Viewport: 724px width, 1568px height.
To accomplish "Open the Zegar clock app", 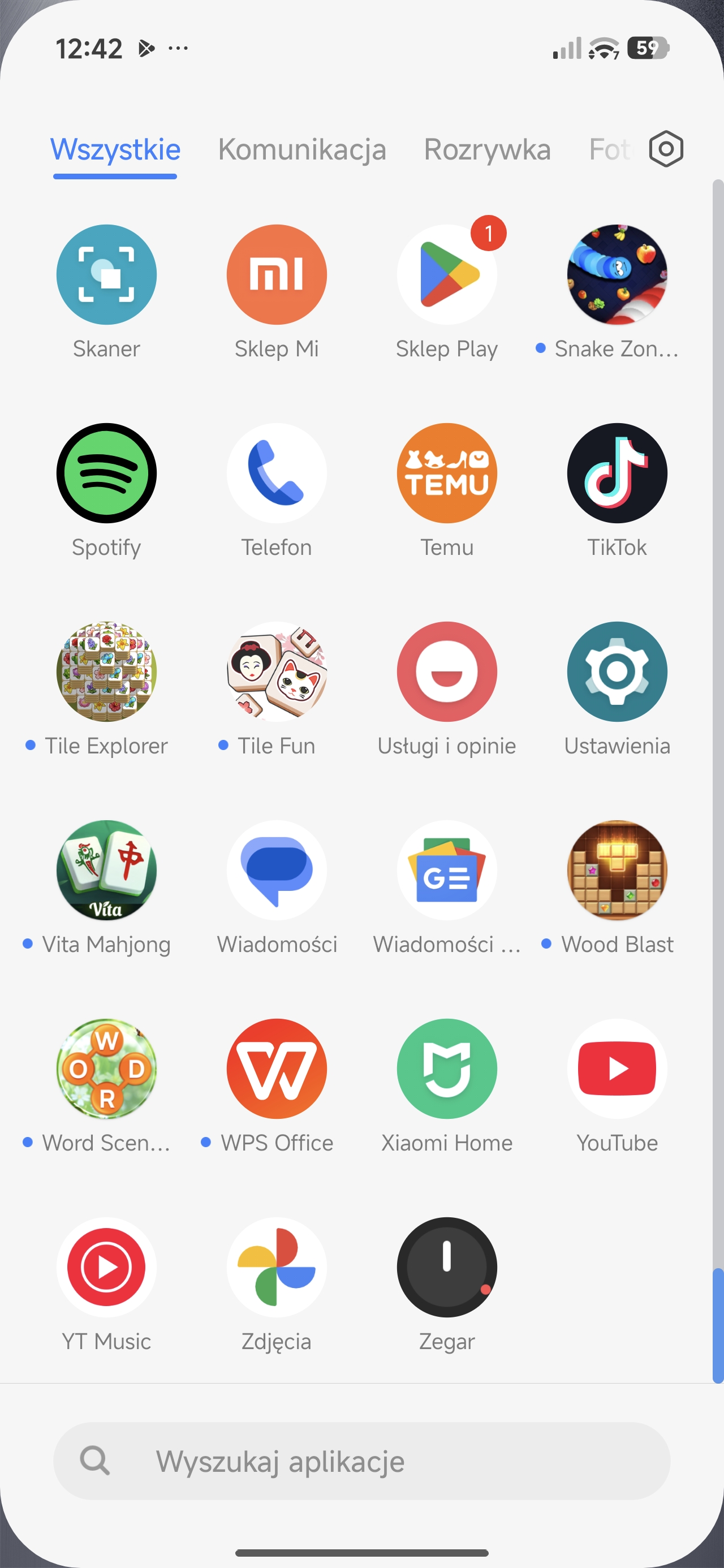I will (446, 1267).
